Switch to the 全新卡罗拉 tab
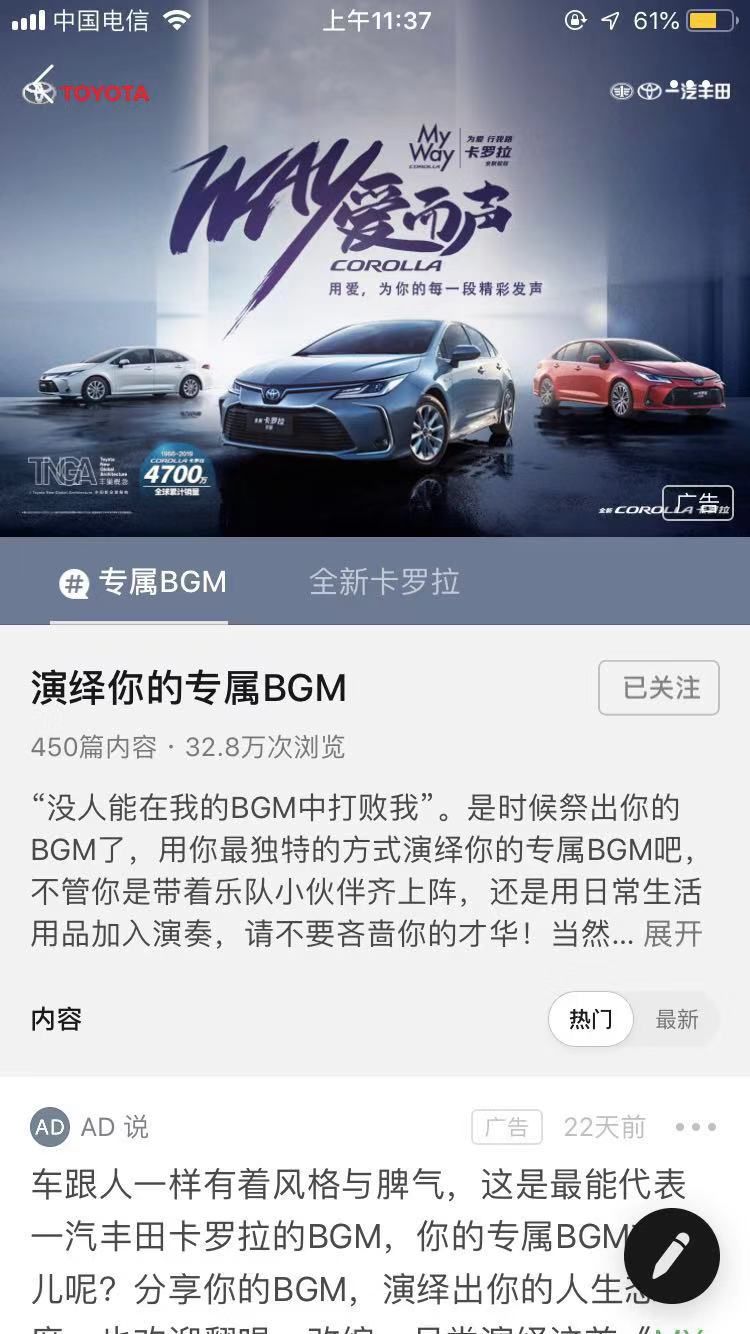Viewport: 750px width, 1334px height. point(384,582)
